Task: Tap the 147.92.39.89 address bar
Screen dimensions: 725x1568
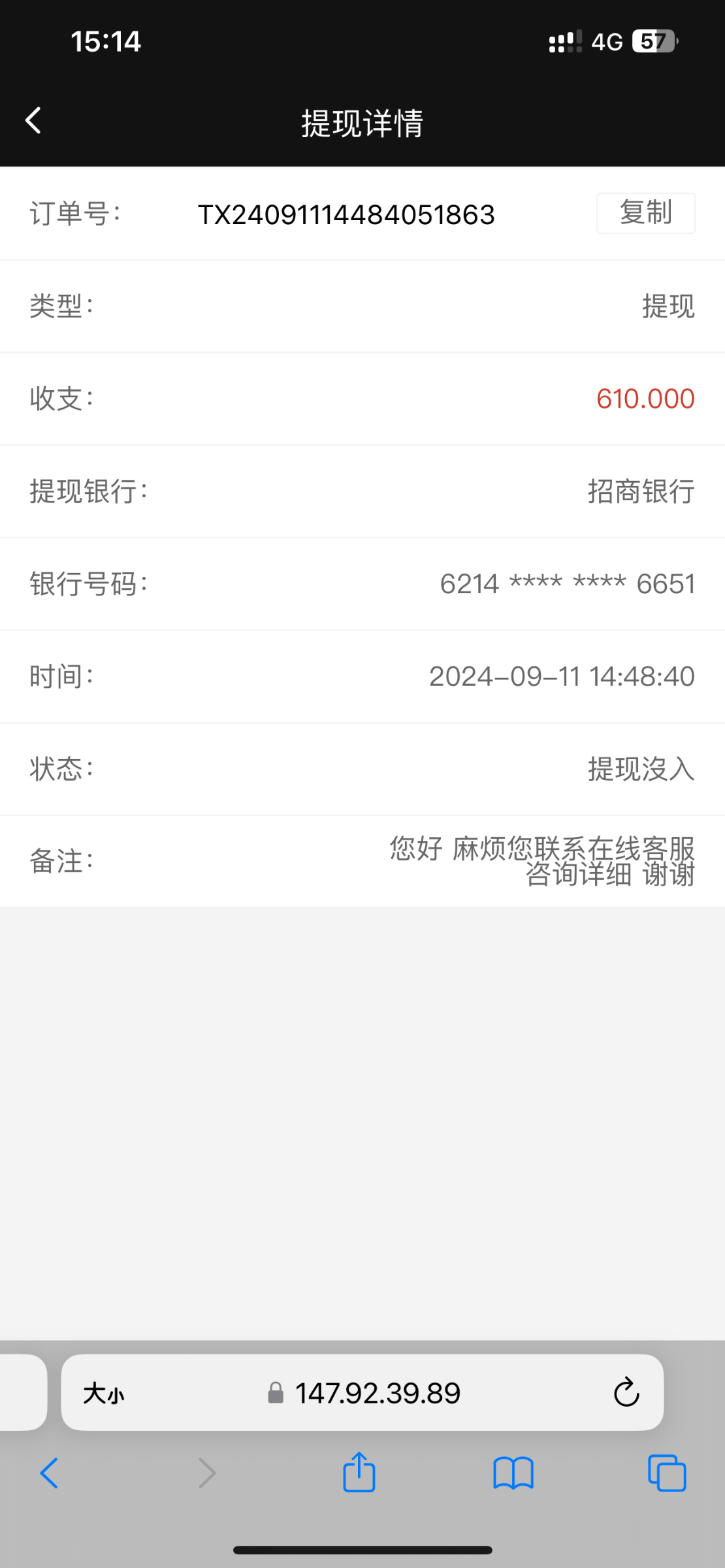Action: (x=362, y=1392)
